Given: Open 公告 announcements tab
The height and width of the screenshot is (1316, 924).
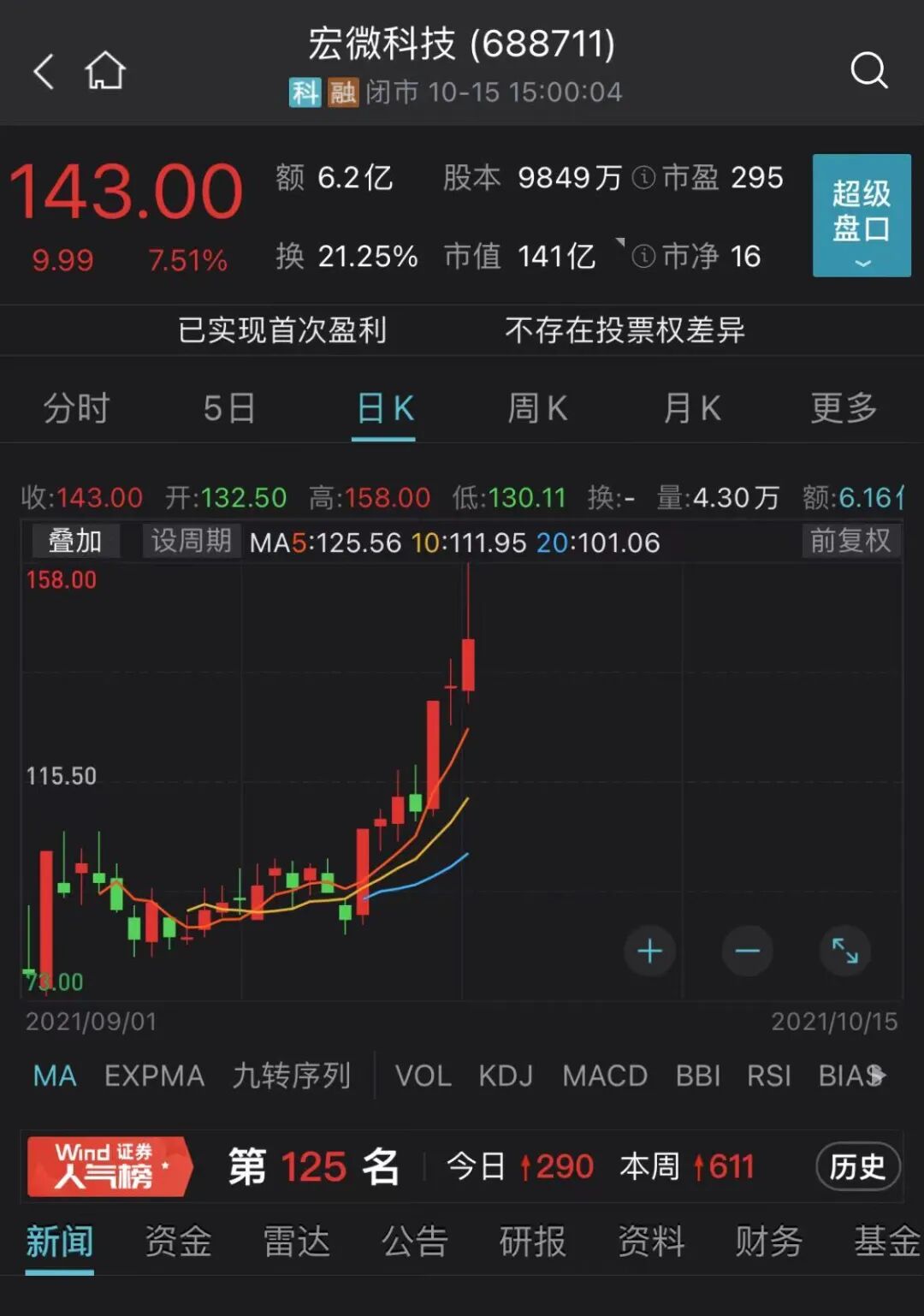Looking at the screenshot, I should 414,1241.
